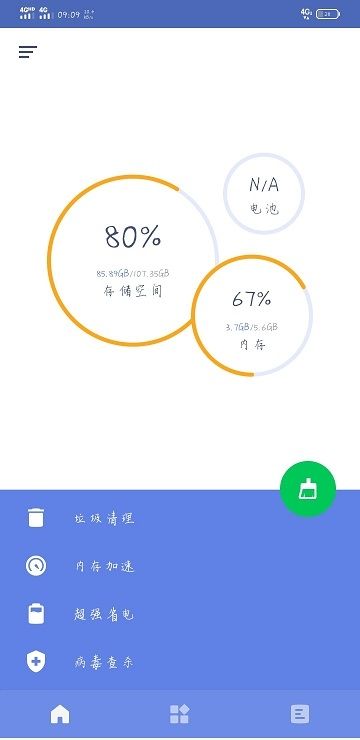Open the 80% 存储空间 storage circle
Image resolution: width=360 pixels, height=740 pixels.
pyautogui.click(x=133, y=260)
